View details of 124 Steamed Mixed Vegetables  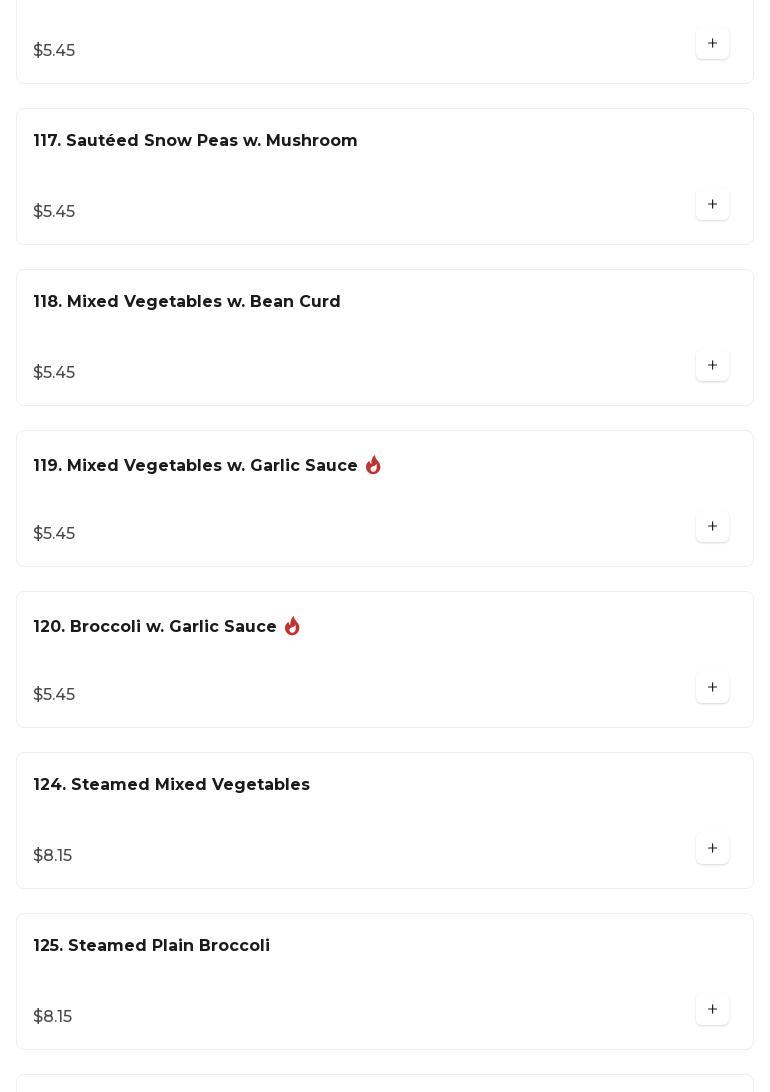172,785
